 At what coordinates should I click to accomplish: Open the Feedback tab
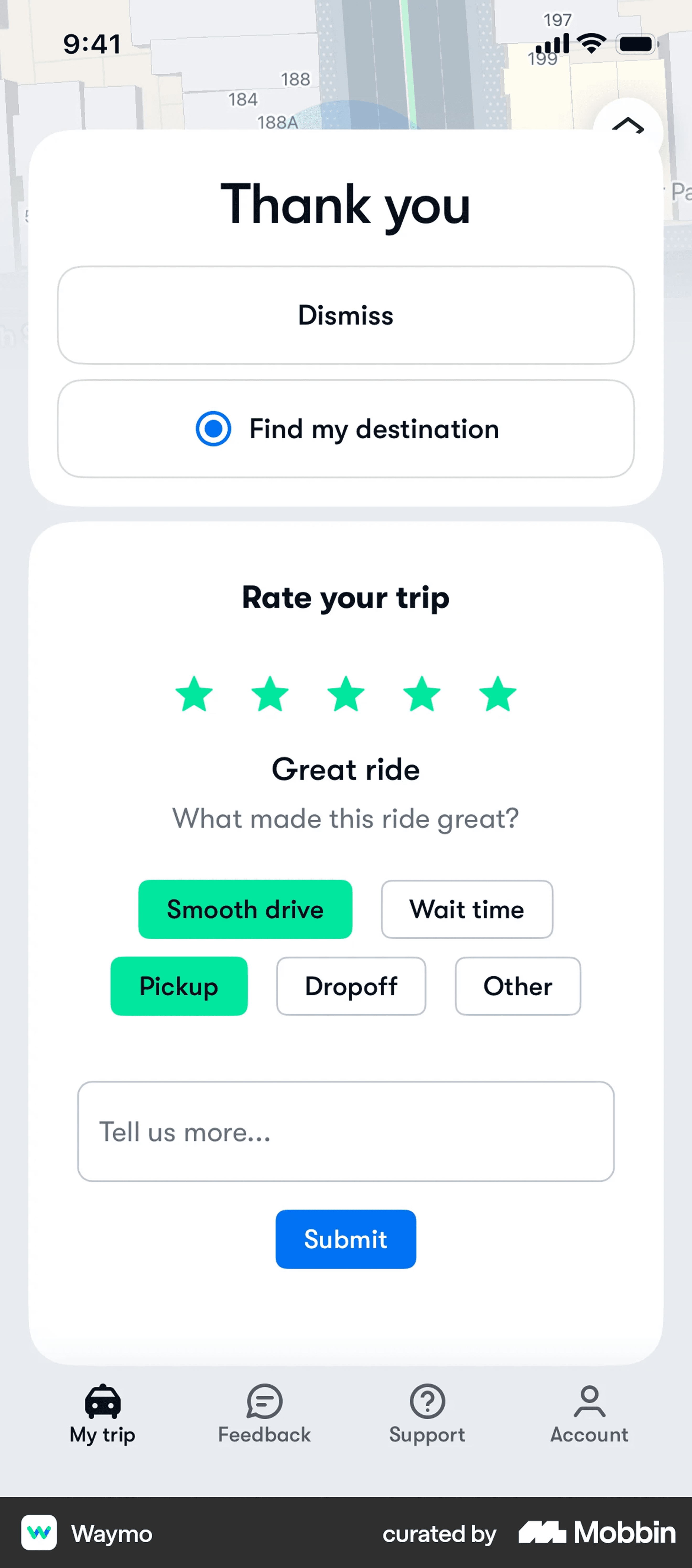point(264,1415)
